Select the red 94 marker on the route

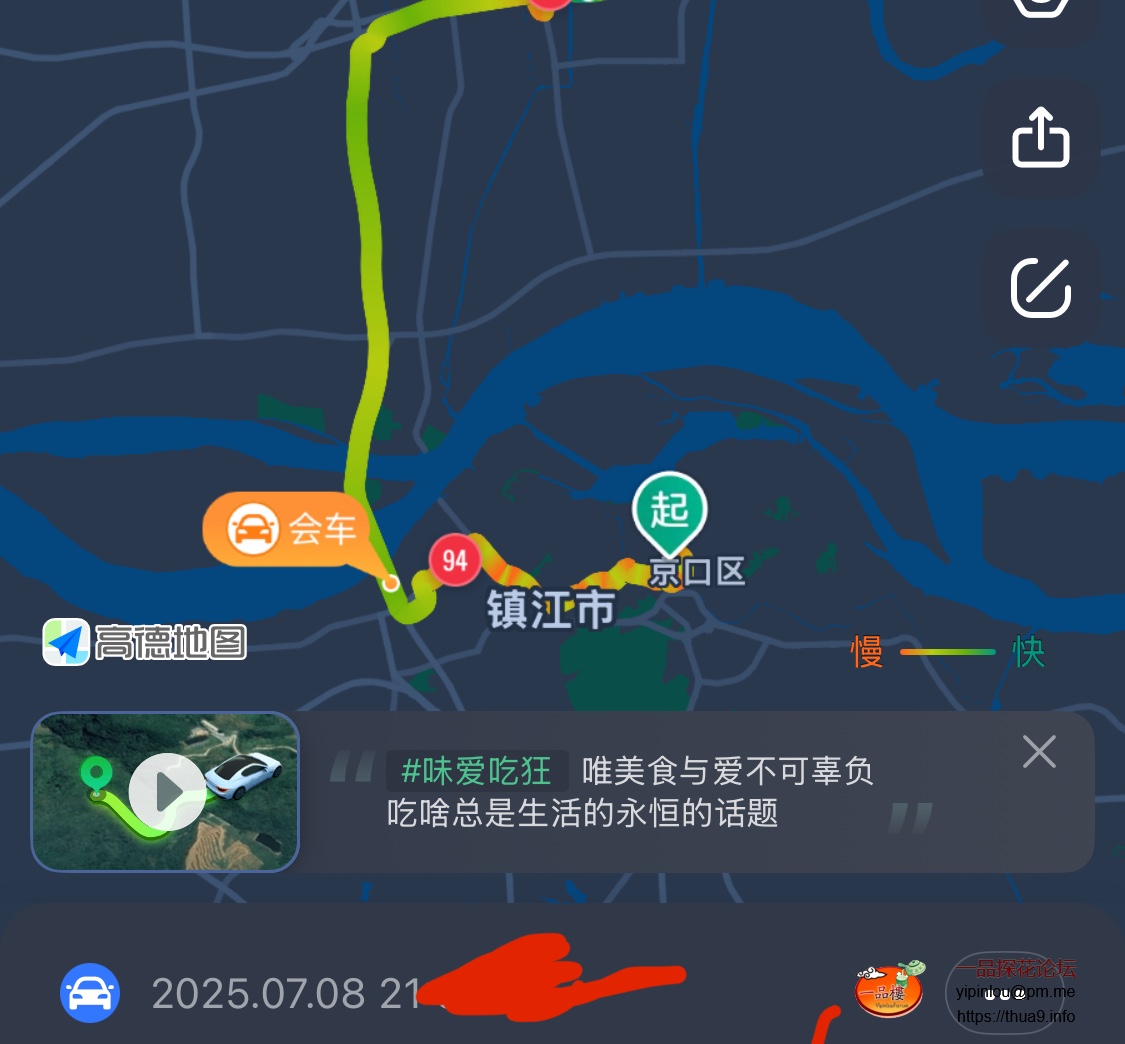pyautogui.click(x=455, y=560)
